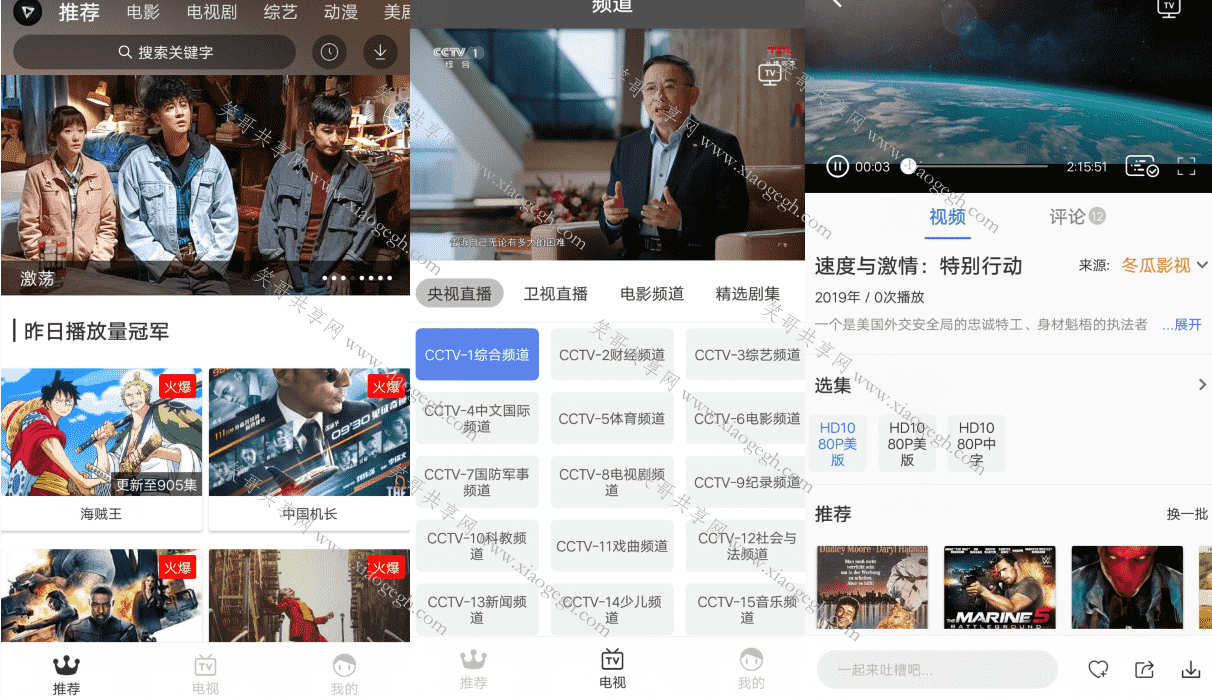Pause the video playback
This screenshot has height=697, width=1212.
pyautogui.click(x=837, y=166)
